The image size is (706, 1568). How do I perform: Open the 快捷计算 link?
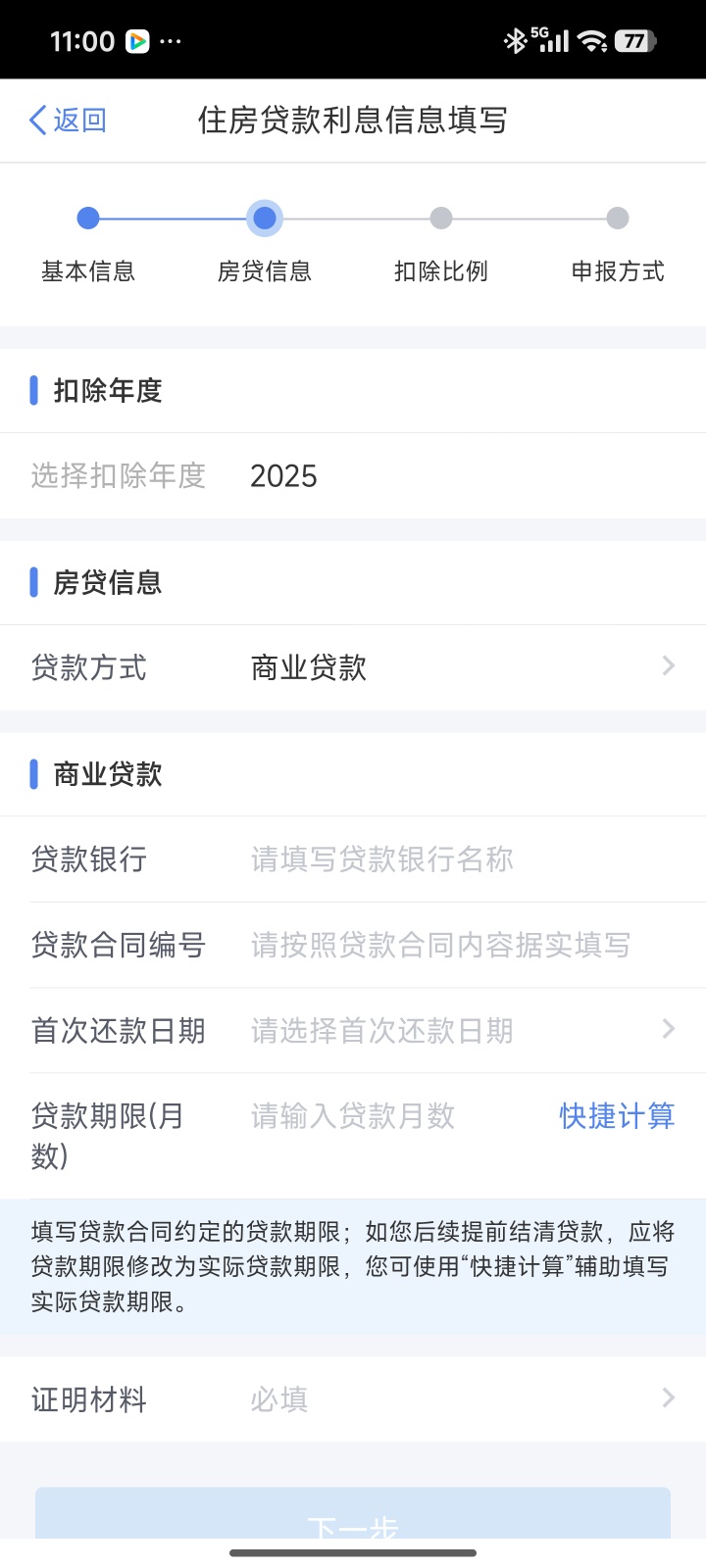[617, 1116]
